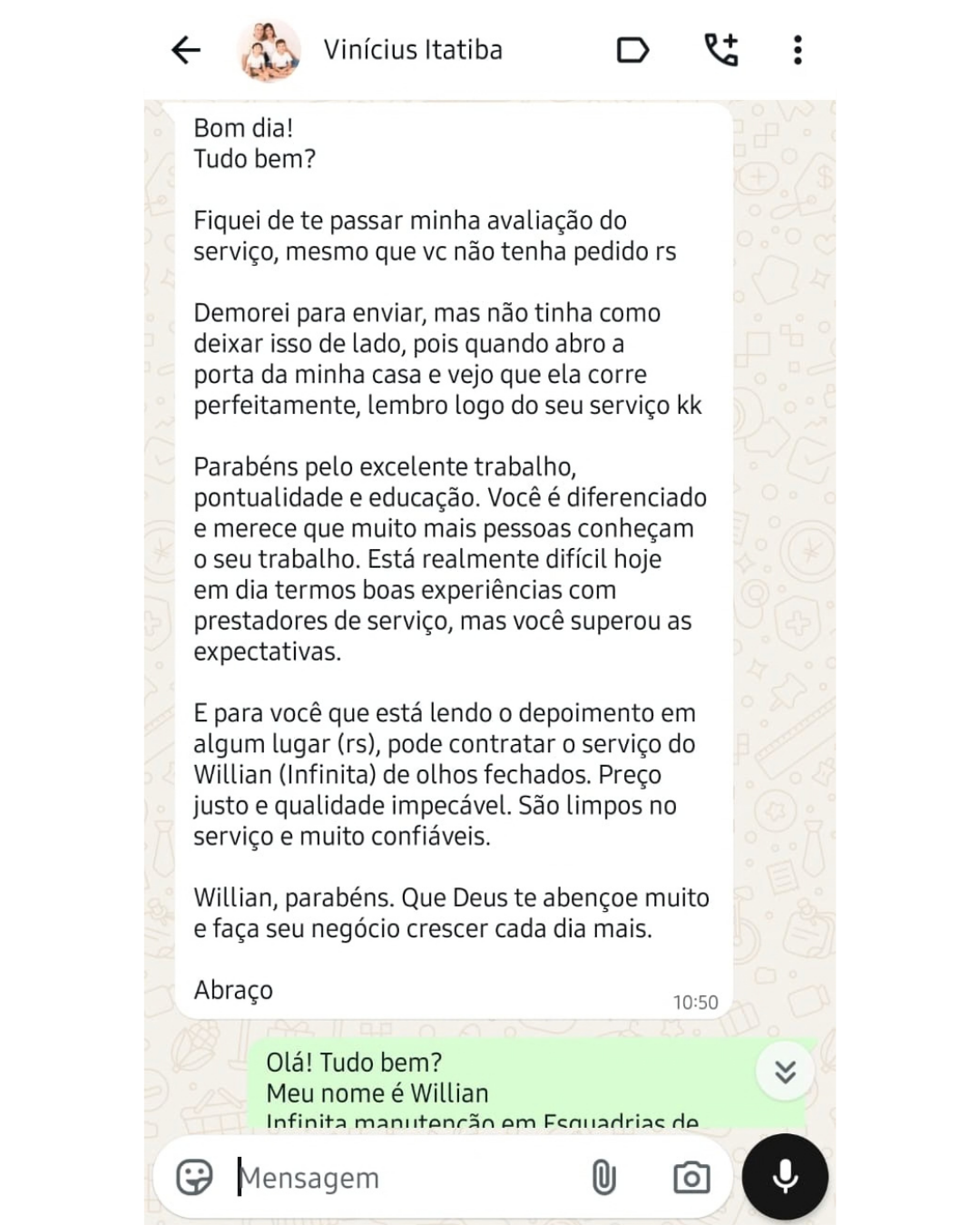This screenshot has height=1225, width=980.
Task: Go back to the chat list
Action: pos(186,50)
